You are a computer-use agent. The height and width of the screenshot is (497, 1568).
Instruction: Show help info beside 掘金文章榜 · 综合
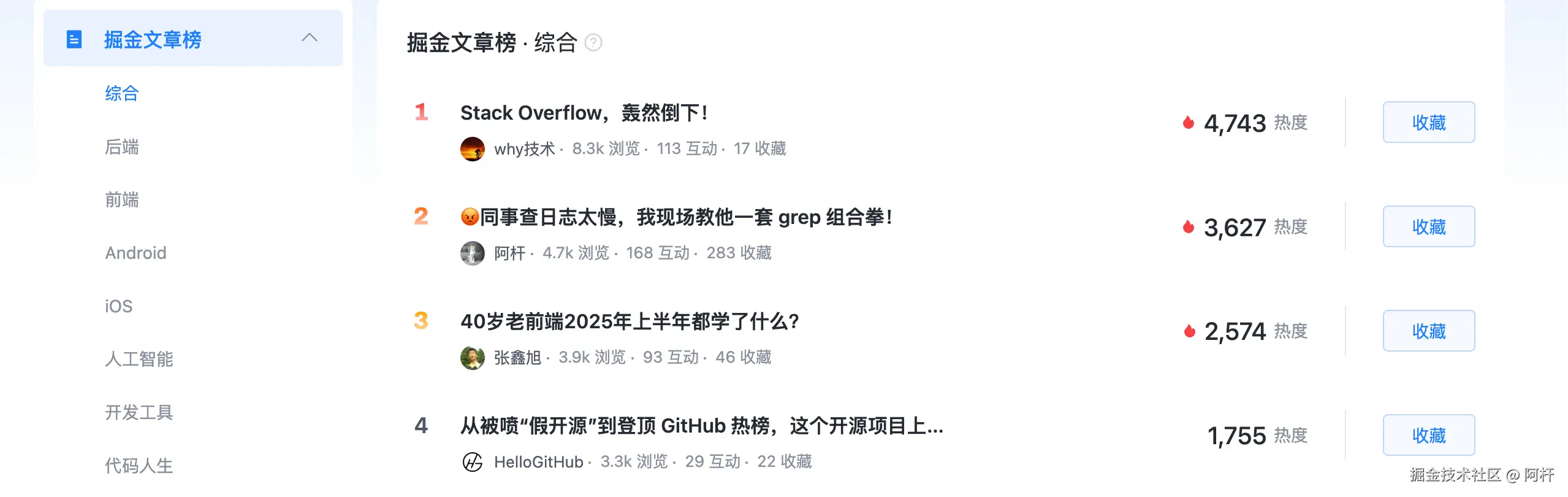pyautogui.click(x=593, y=42)
